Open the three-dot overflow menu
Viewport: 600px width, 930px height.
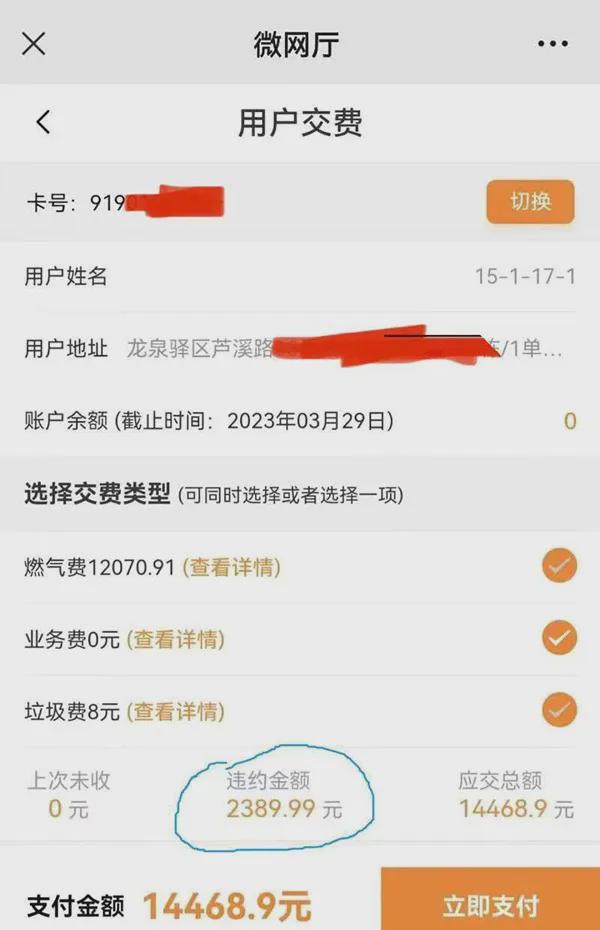point(552,44)
